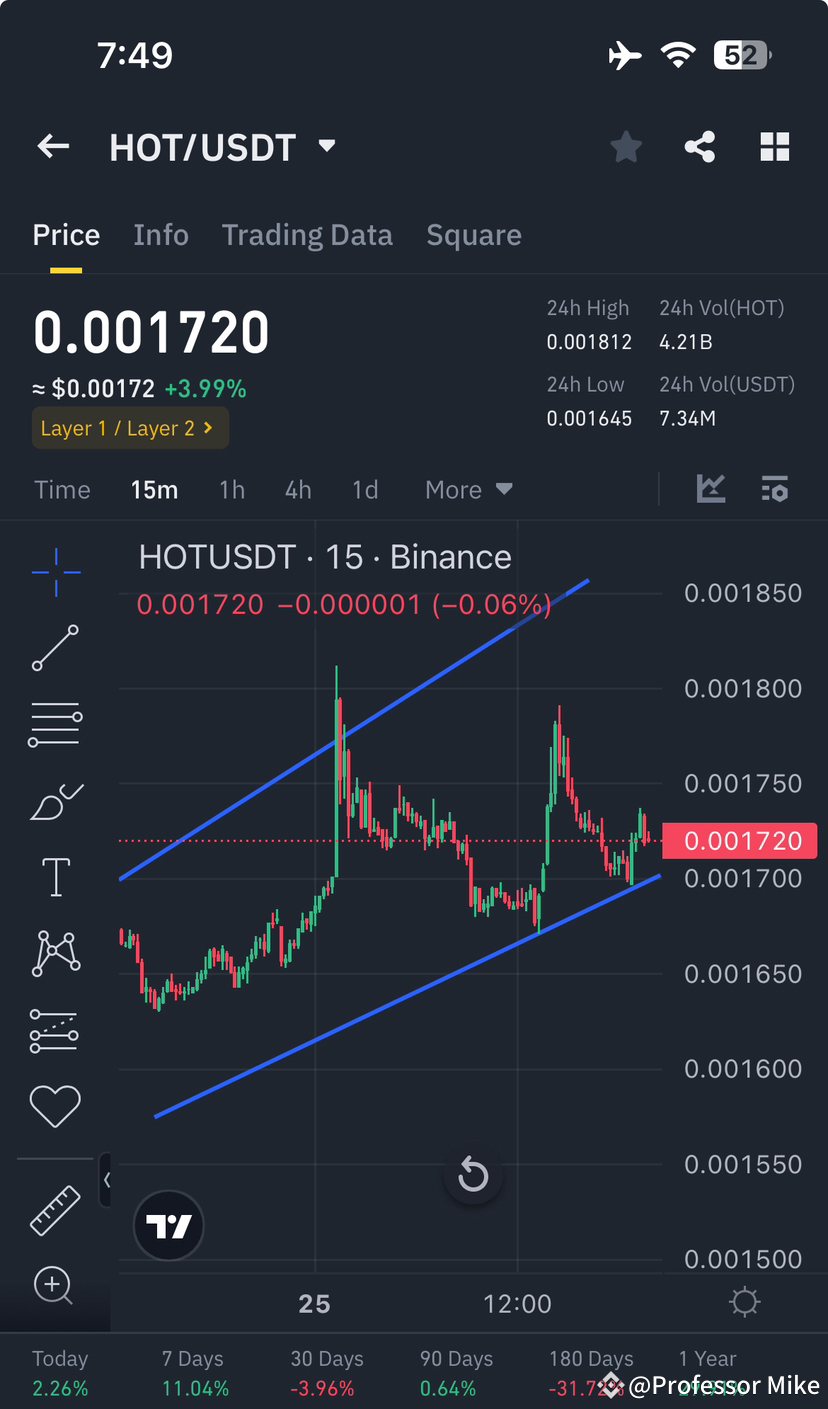Reset the chart with the refresh circle

coord(473,1175)
